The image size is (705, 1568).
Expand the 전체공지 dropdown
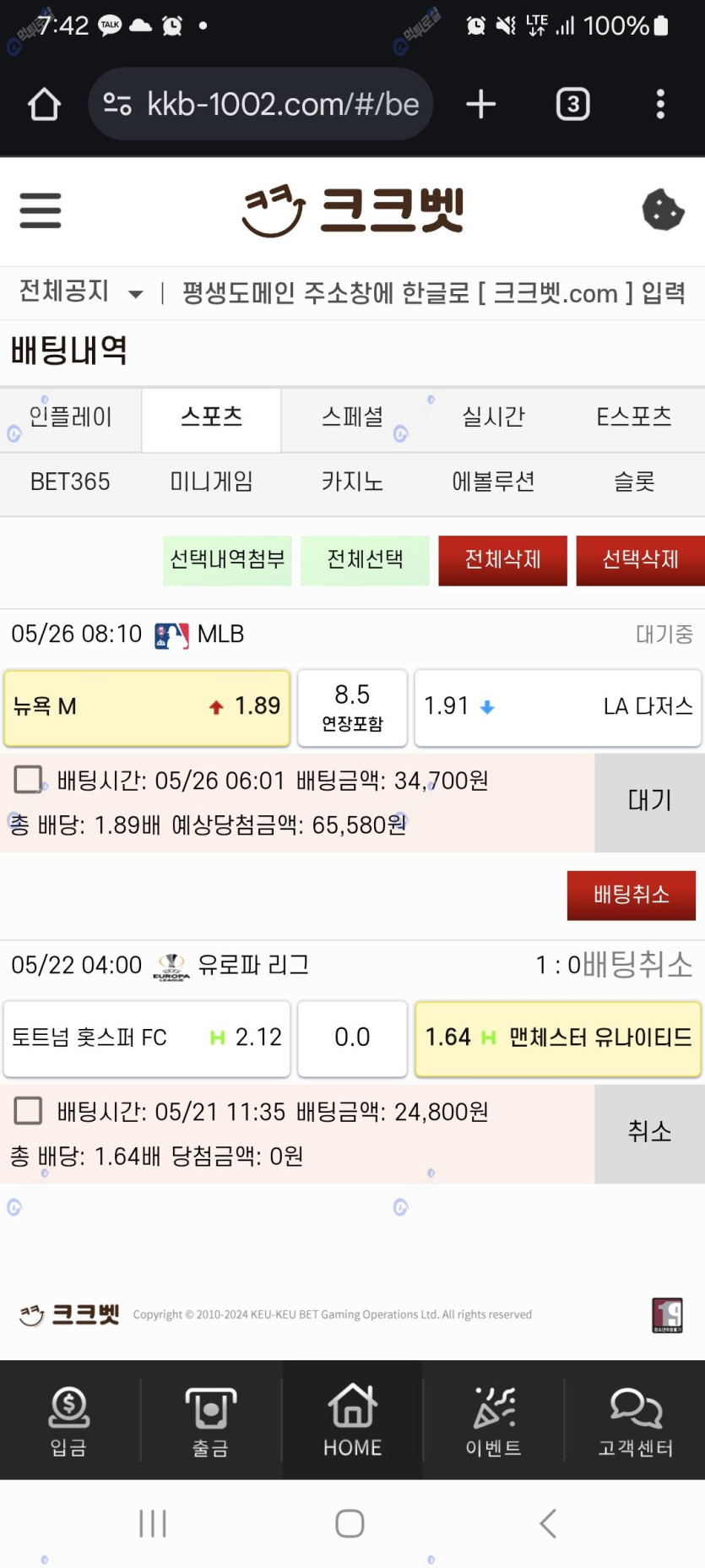point(81,292)
